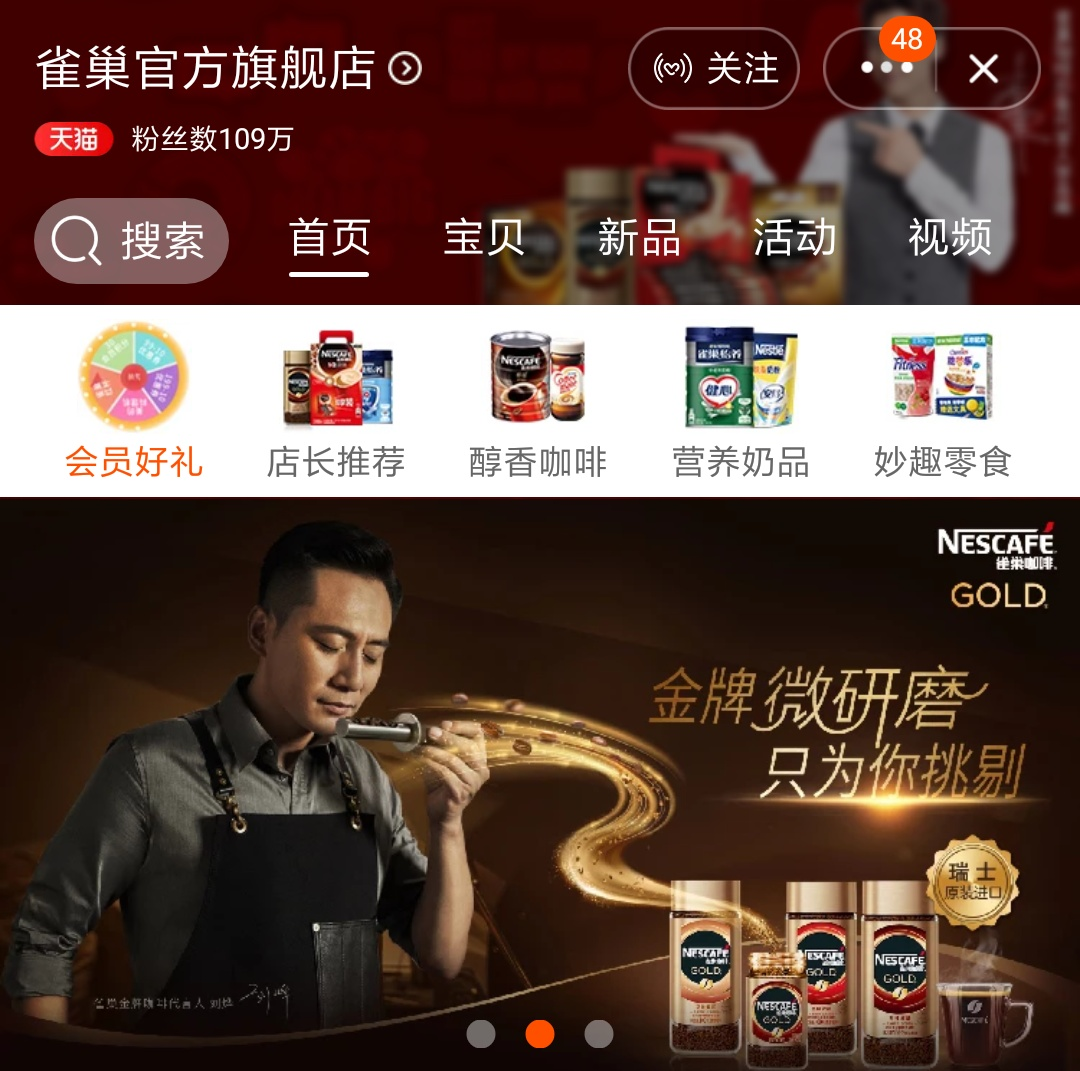The image size is (1080, 1071).
Task: Follow the store with 关注 button
Action: (x=714, y=69)
